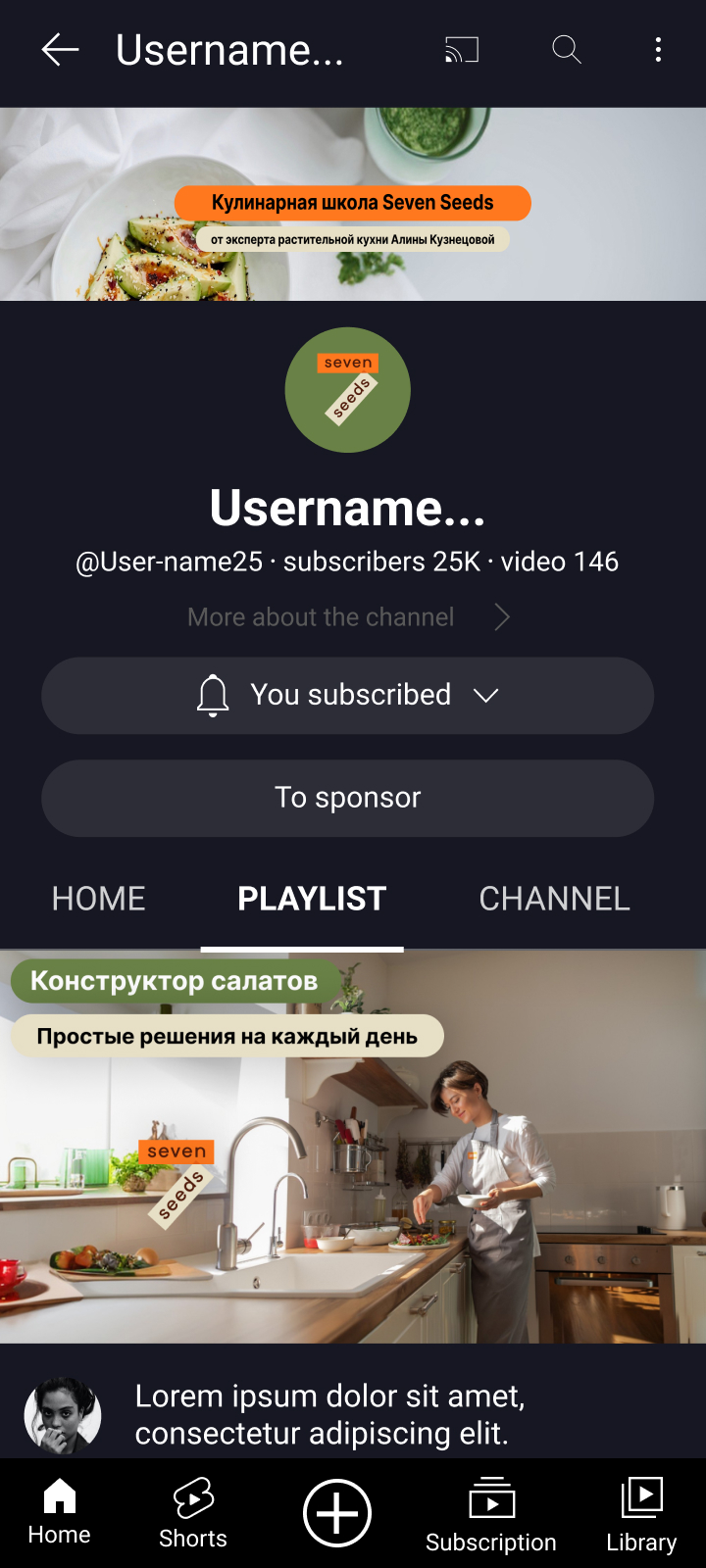The image size is (706, 1568).
Task: Go back with the arrow icon
Action: point(60,50)
